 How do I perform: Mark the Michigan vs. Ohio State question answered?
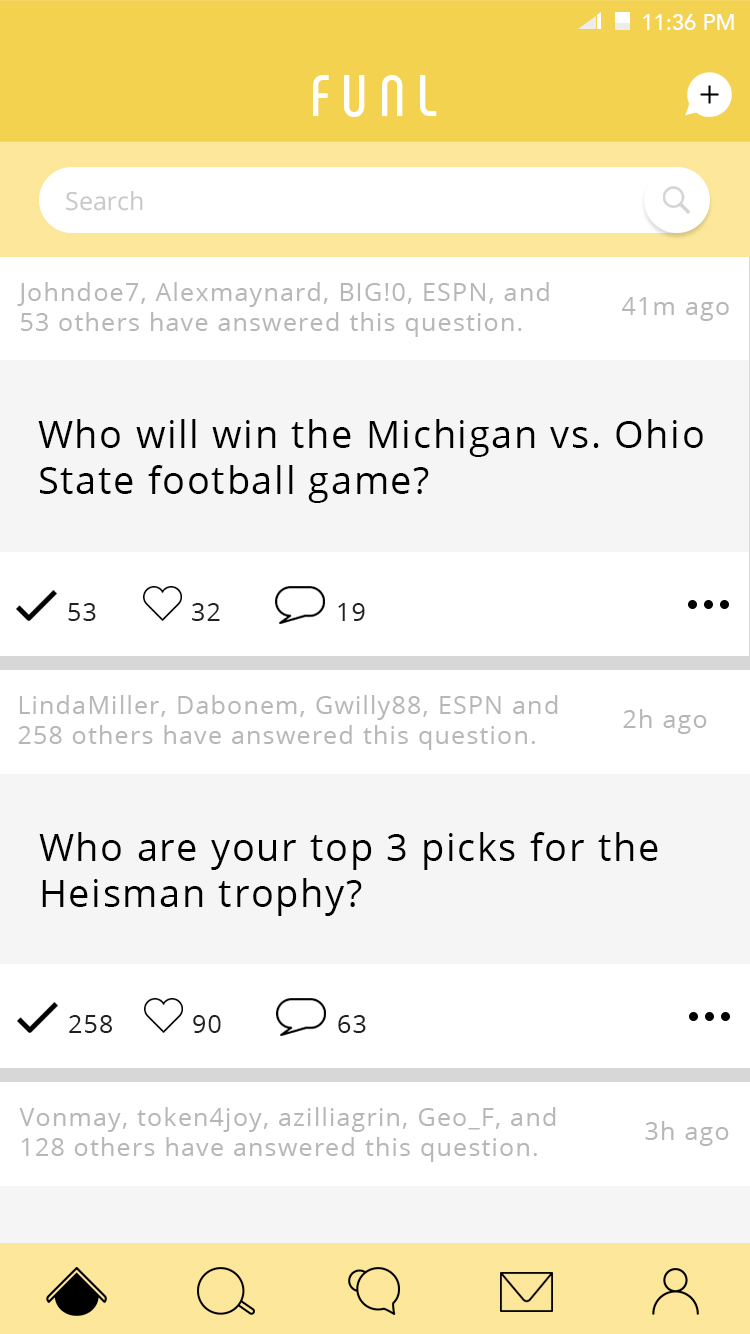point(37,606)
